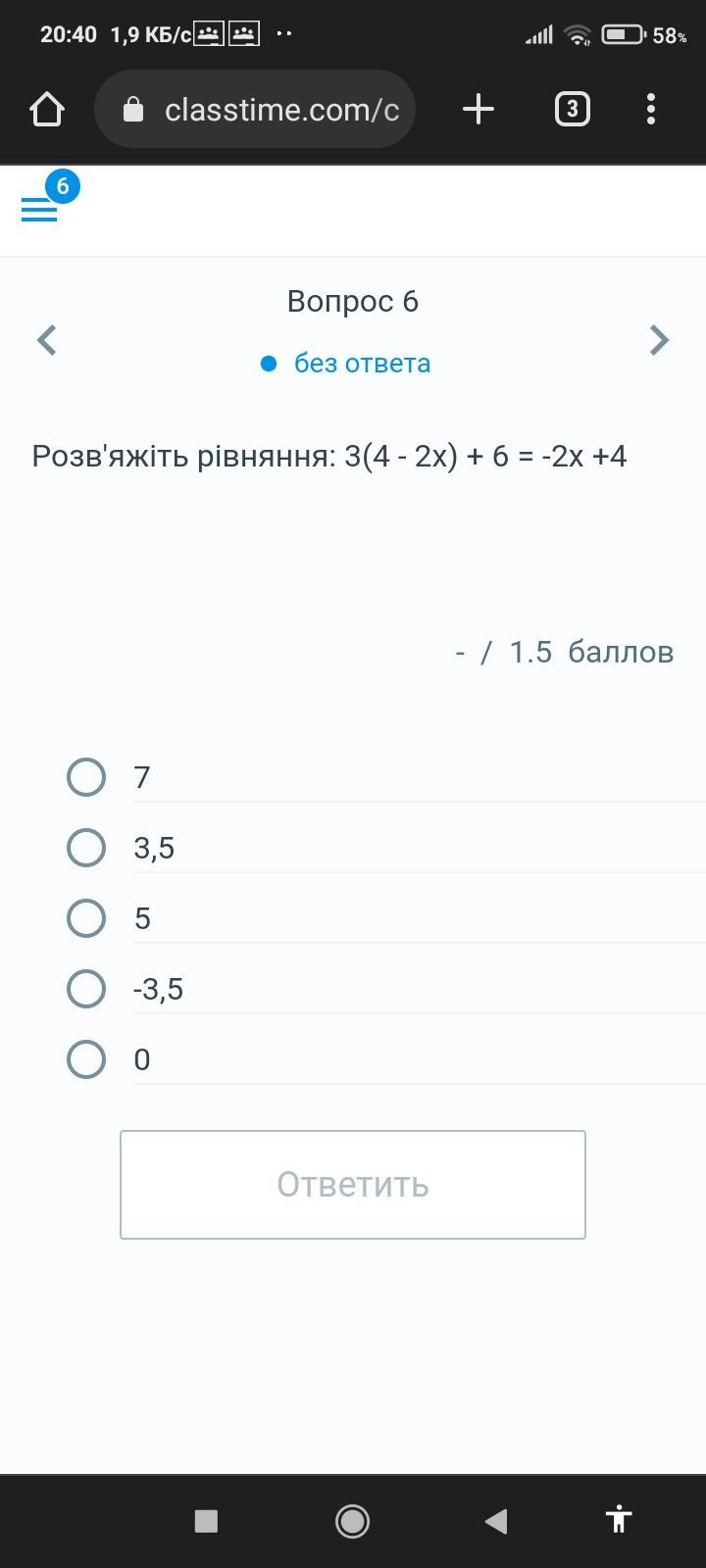Viewport: 706px width, 1568px height.
Task: Go back using system navigation
Action: pos(496,1521)
